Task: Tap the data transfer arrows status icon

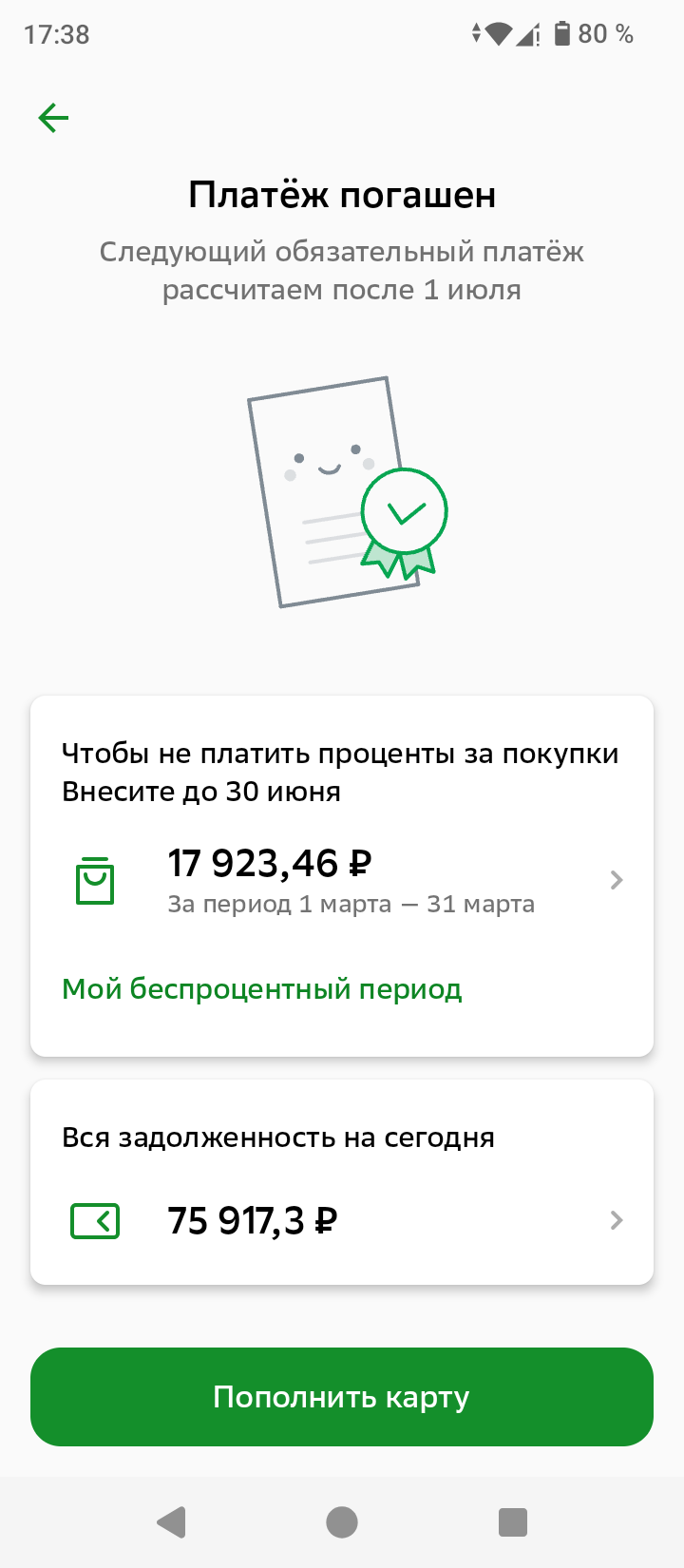Action: tap(477, 33)
